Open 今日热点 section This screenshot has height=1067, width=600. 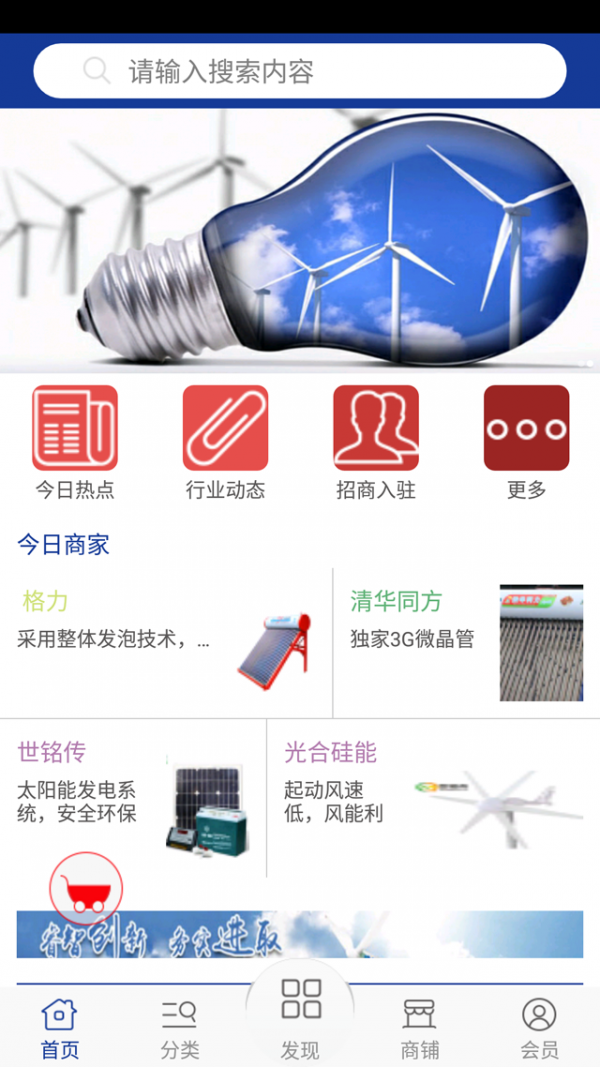75,442
